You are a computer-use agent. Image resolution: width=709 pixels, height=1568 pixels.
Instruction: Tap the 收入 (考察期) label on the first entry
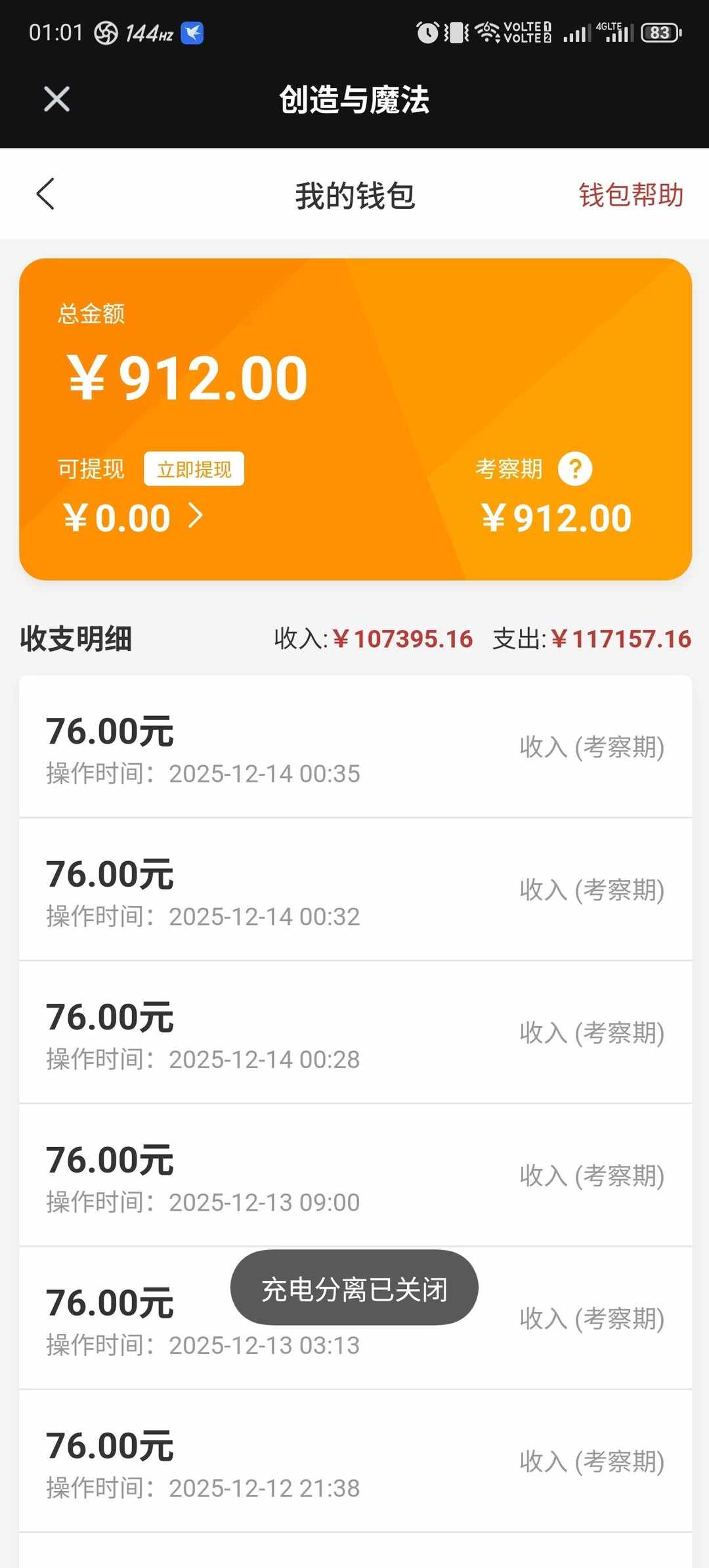point(590,746)
